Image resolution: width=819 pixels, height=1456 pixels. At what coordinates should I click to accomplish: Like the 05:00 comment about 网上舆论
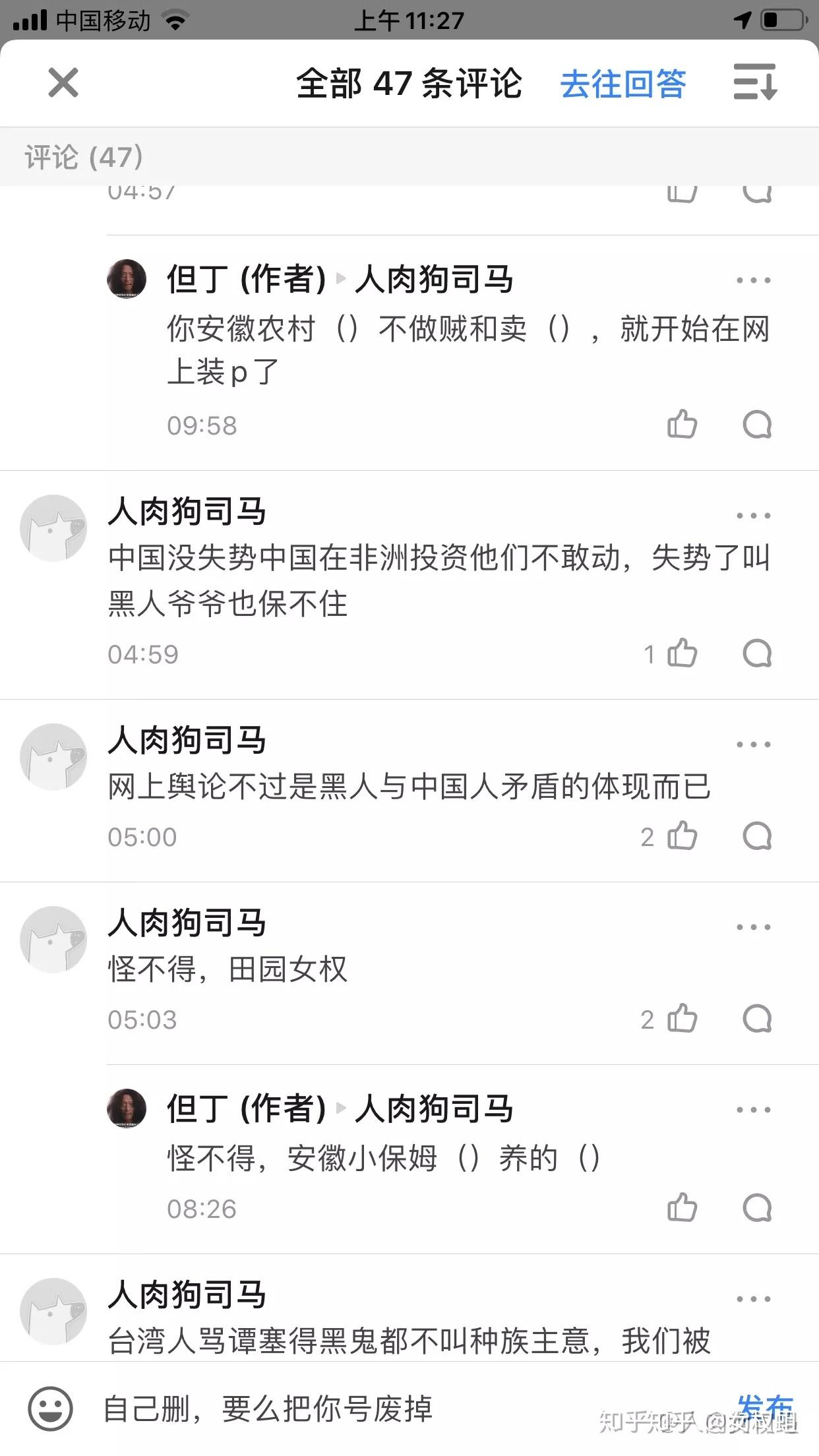point(682,836)
